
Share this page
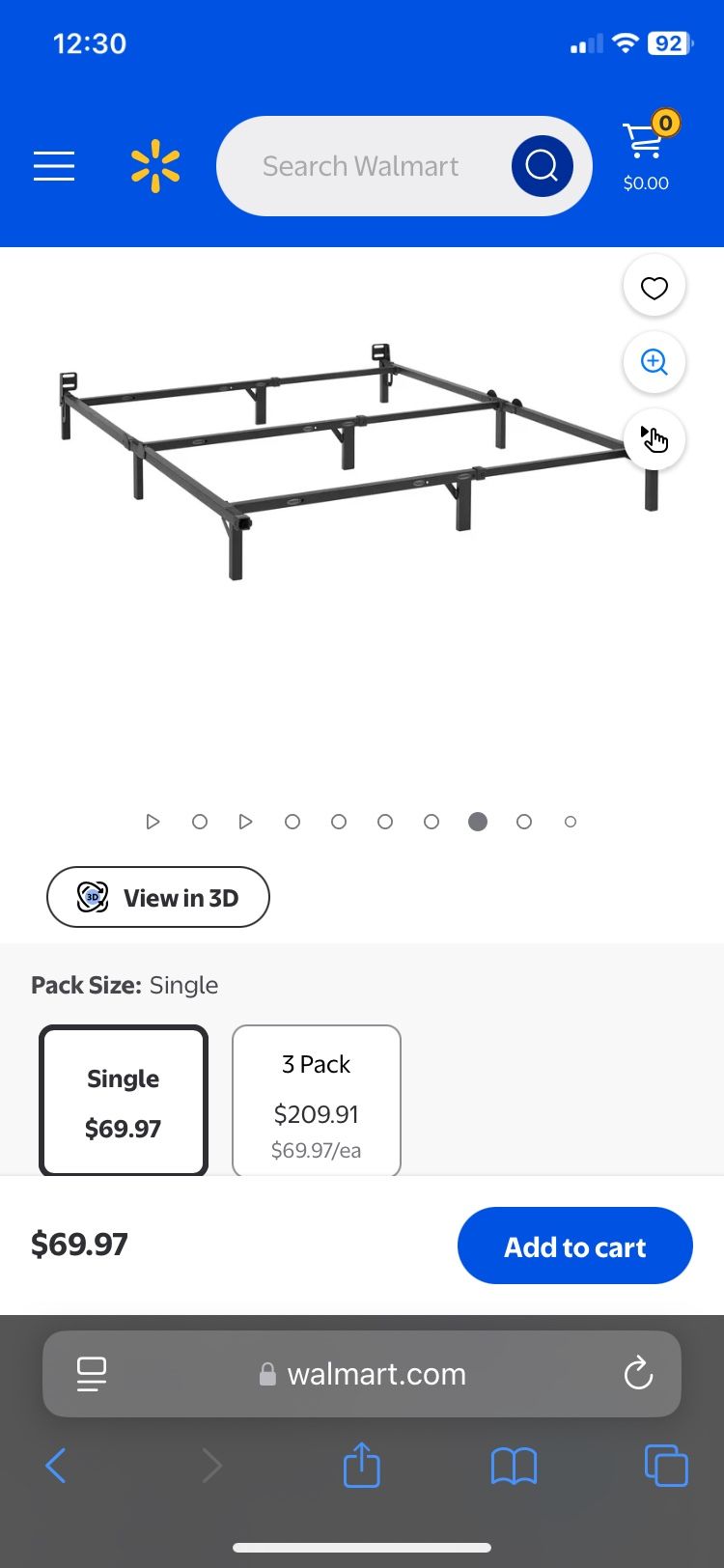362,1466
